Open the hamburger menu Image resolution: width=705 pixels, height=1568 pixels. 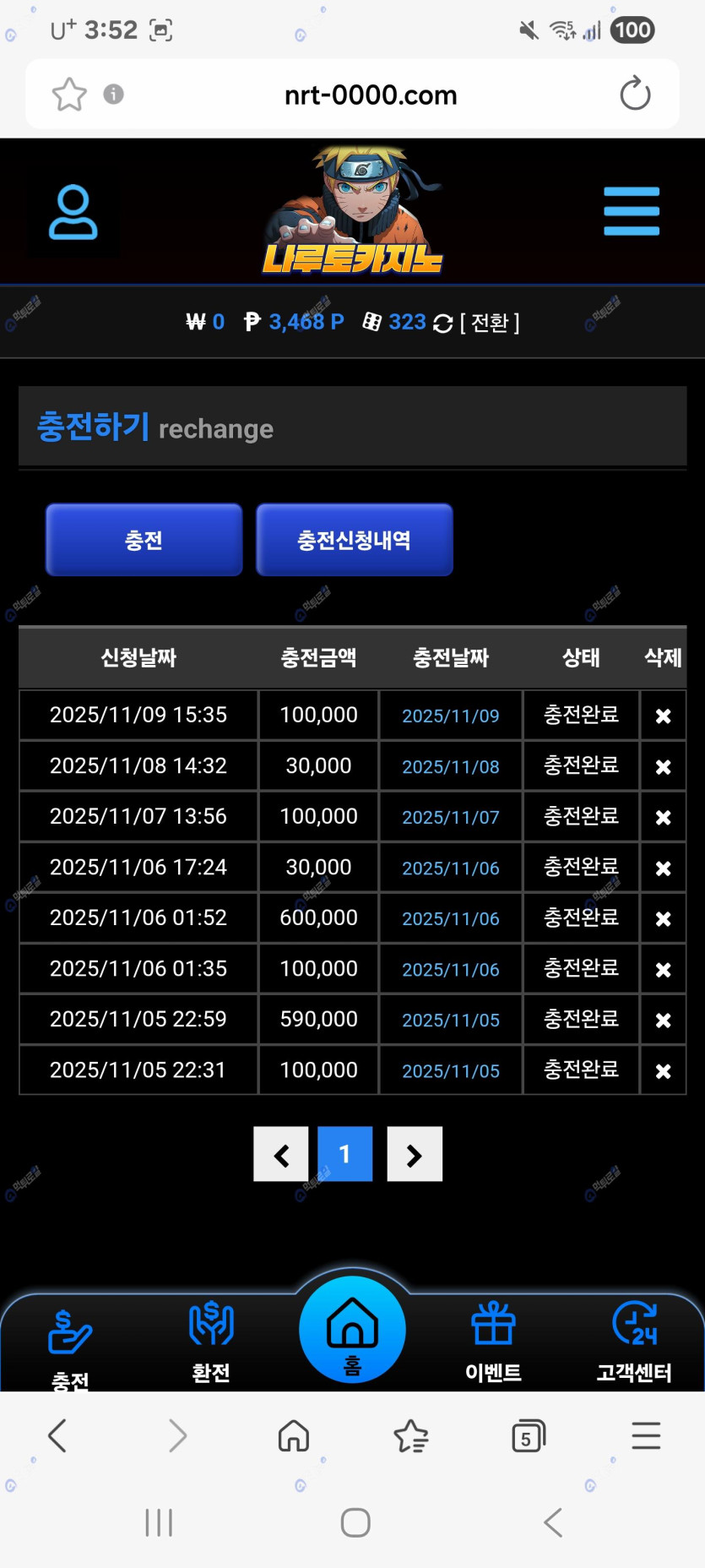(x=631, y=211)
